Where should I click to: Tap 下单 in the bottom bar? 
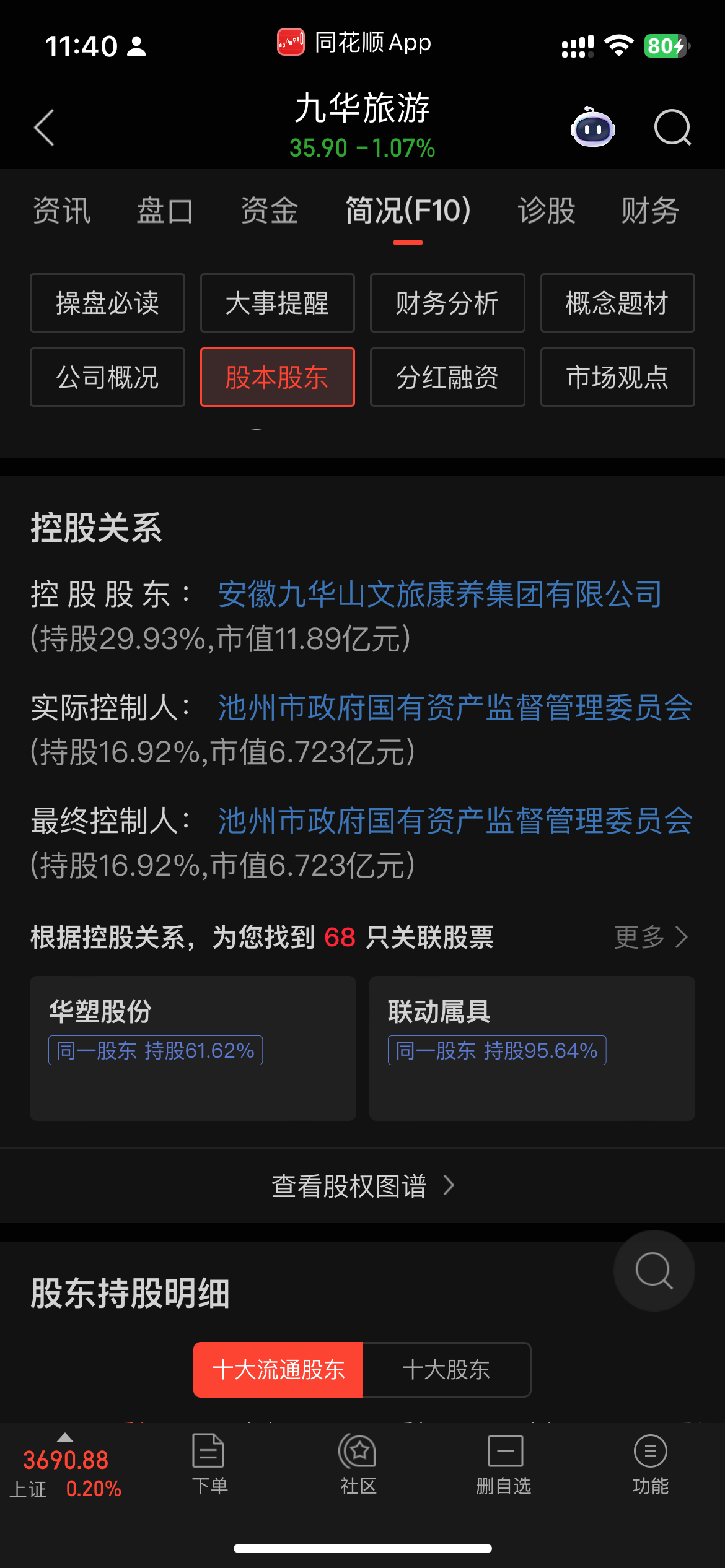click(x=209, y=1464)
